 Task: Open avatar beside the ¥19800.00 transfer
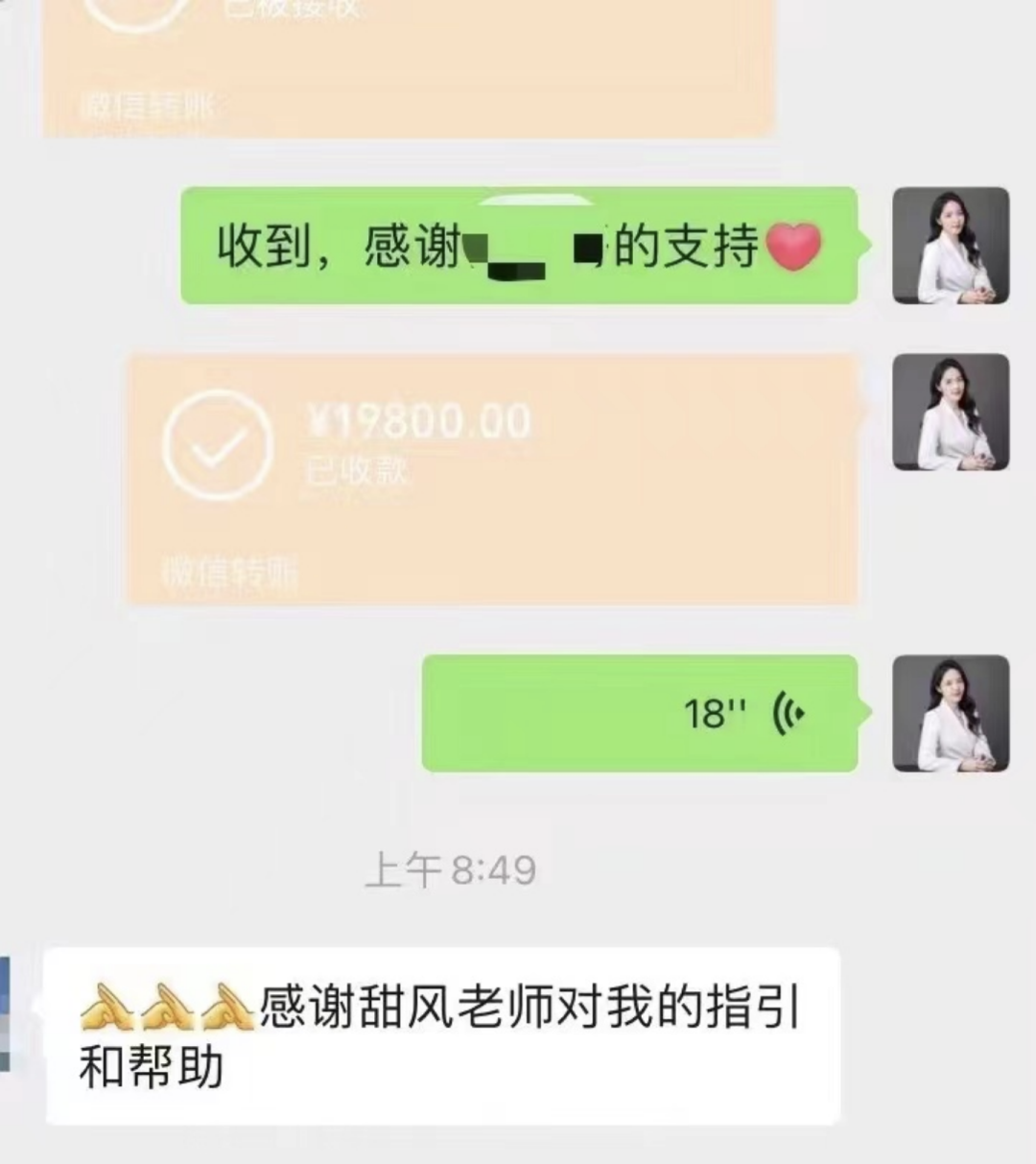click(951, 413)
